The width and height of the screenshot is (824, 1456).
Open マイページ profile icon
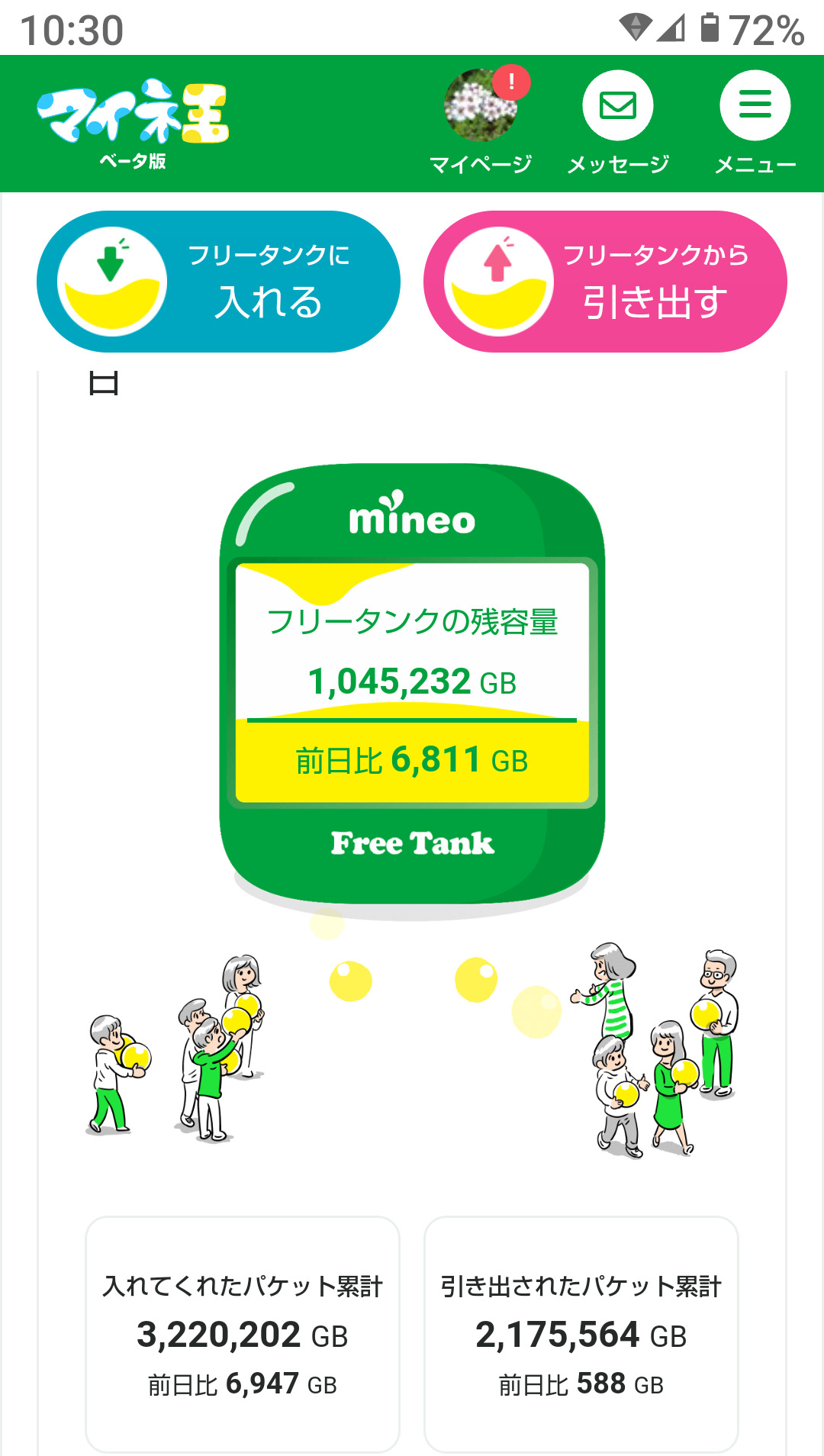481,106
